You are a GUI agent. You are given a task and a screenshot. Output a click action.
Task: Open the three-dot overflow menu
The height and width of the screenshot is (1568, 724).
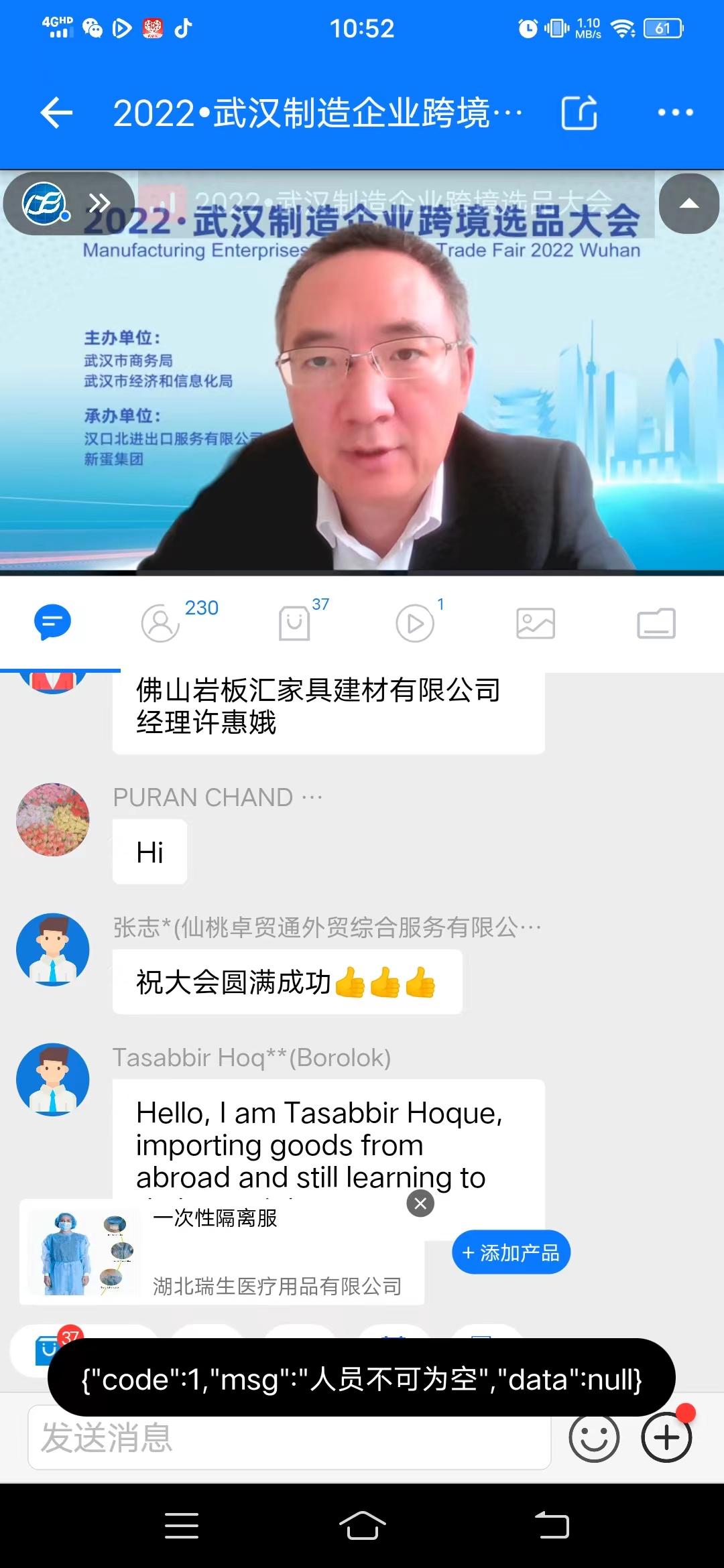pos(675,112)
